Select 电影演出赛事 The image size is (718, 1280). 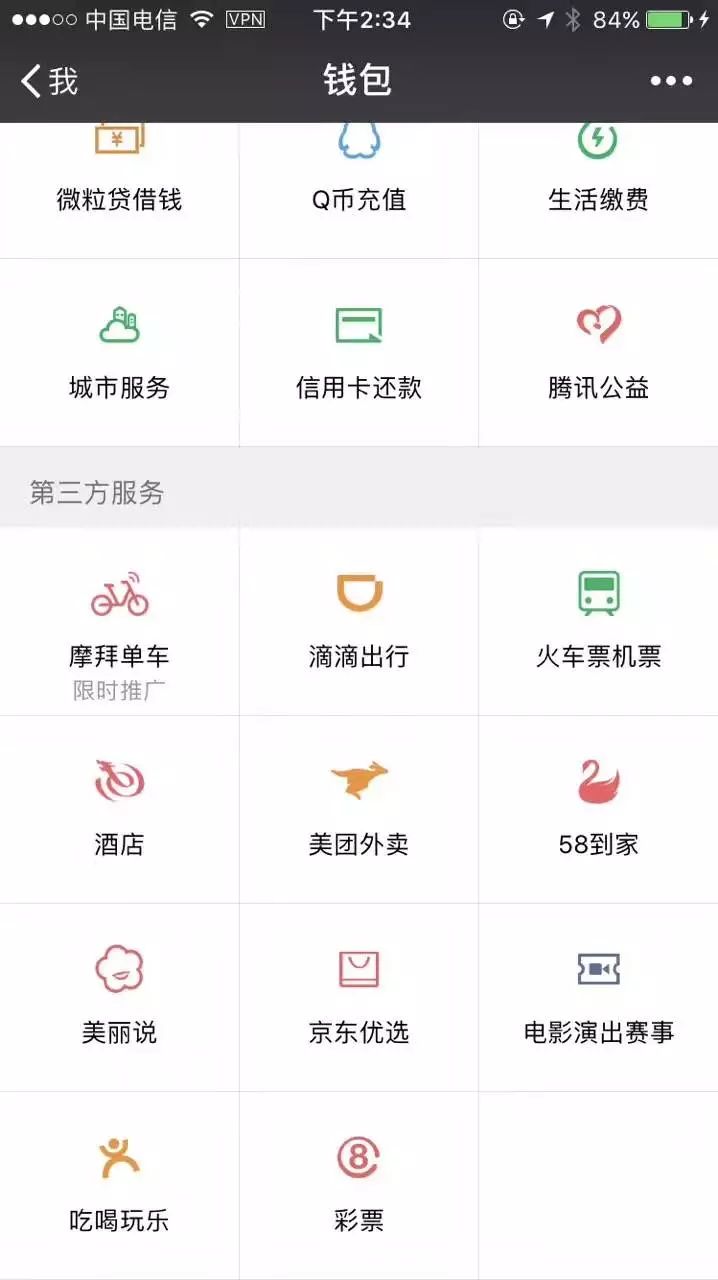pyautogui.click(x=598, y=997)
